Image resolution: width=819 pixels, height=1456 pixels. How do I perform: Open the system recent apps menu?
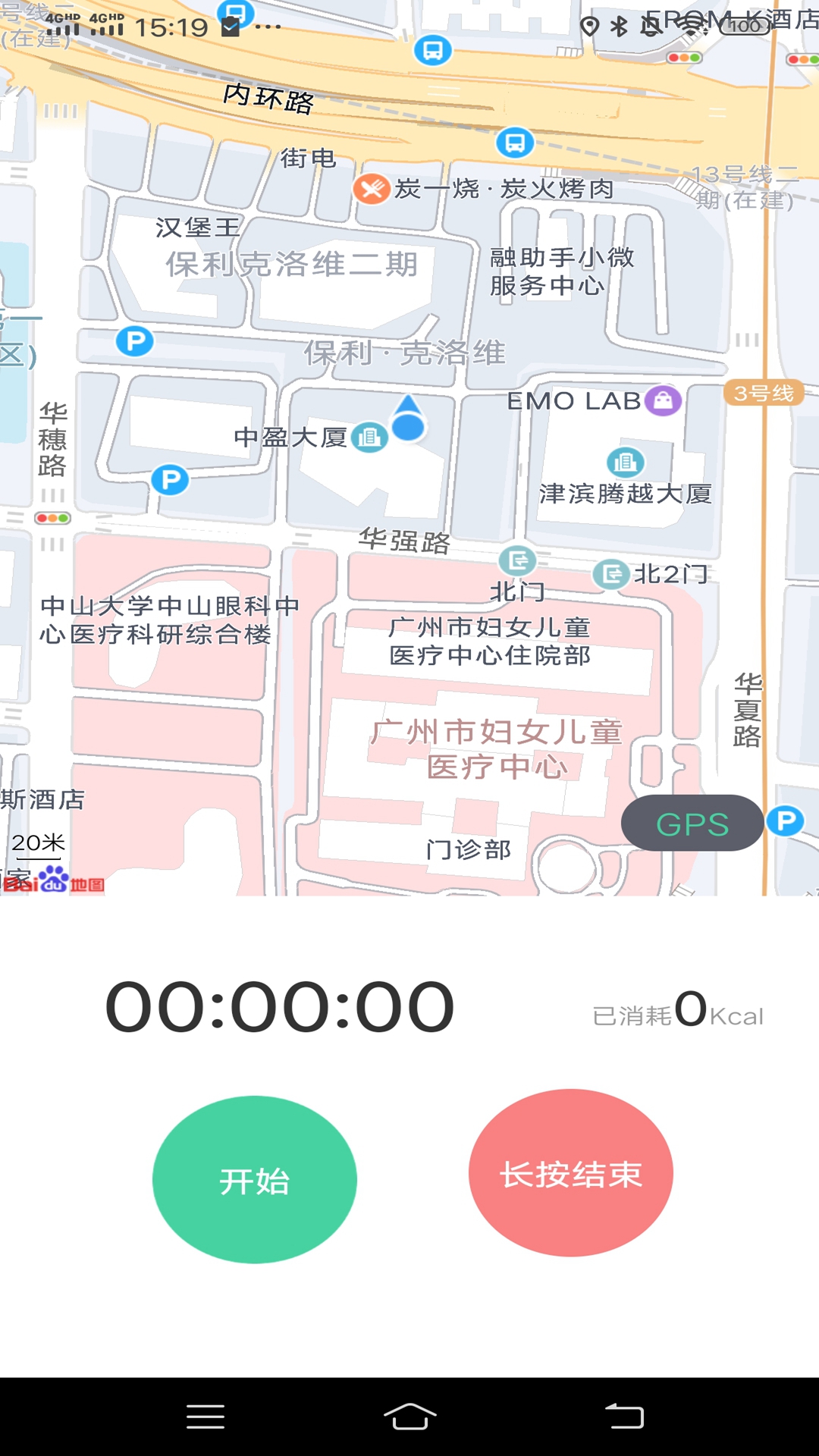point(206,1416)
